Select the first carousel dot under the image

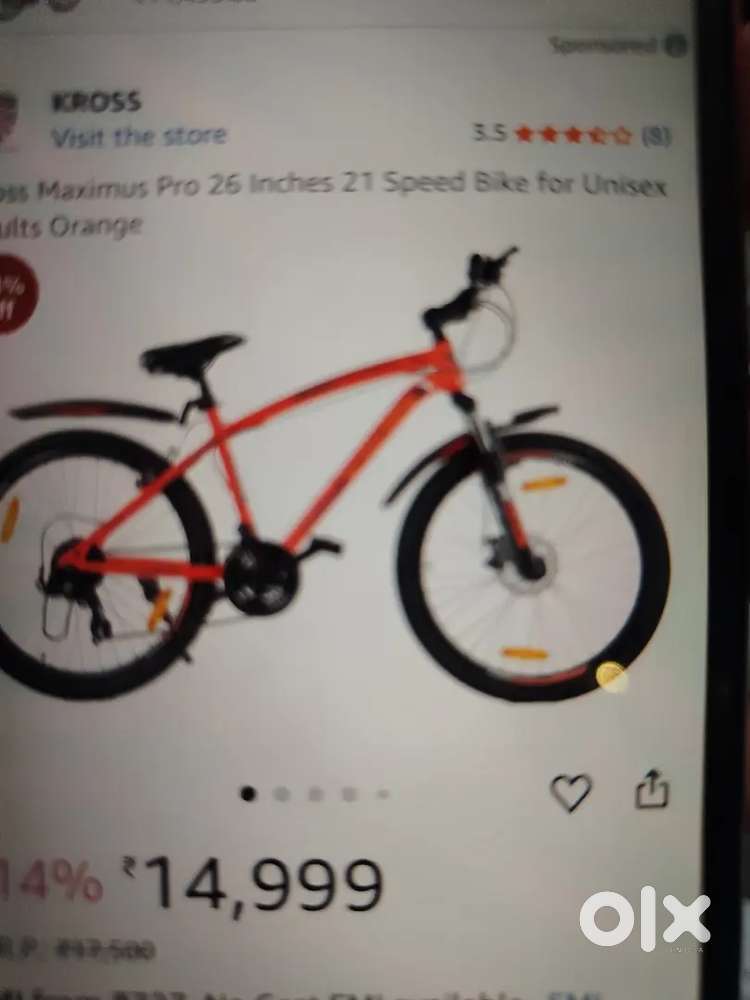[247, 792]
